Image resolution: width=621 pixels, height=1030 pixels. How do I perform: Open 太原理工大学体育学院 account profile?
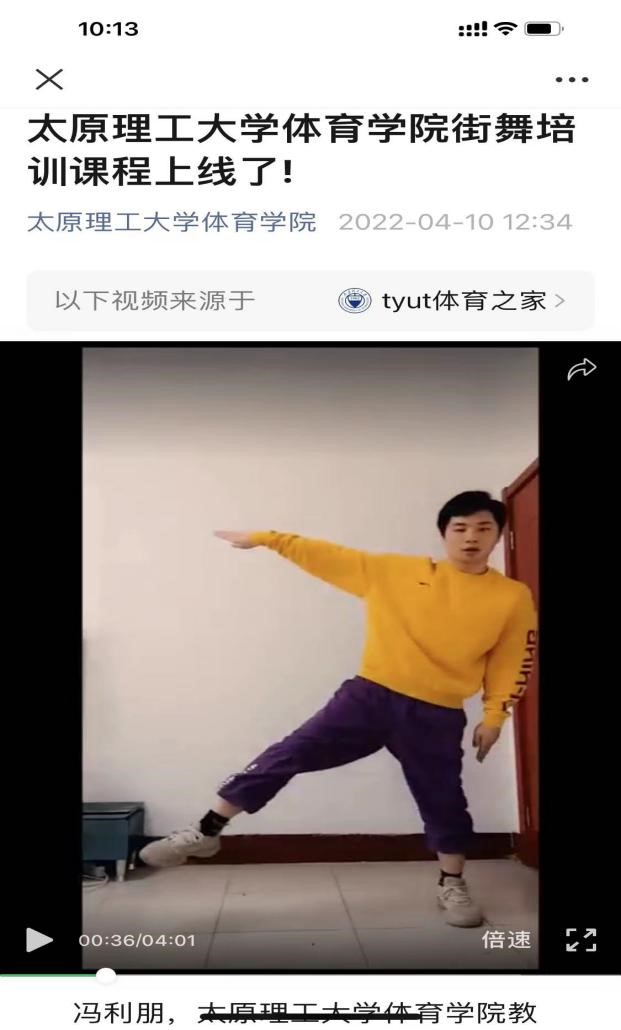[171, 222]
